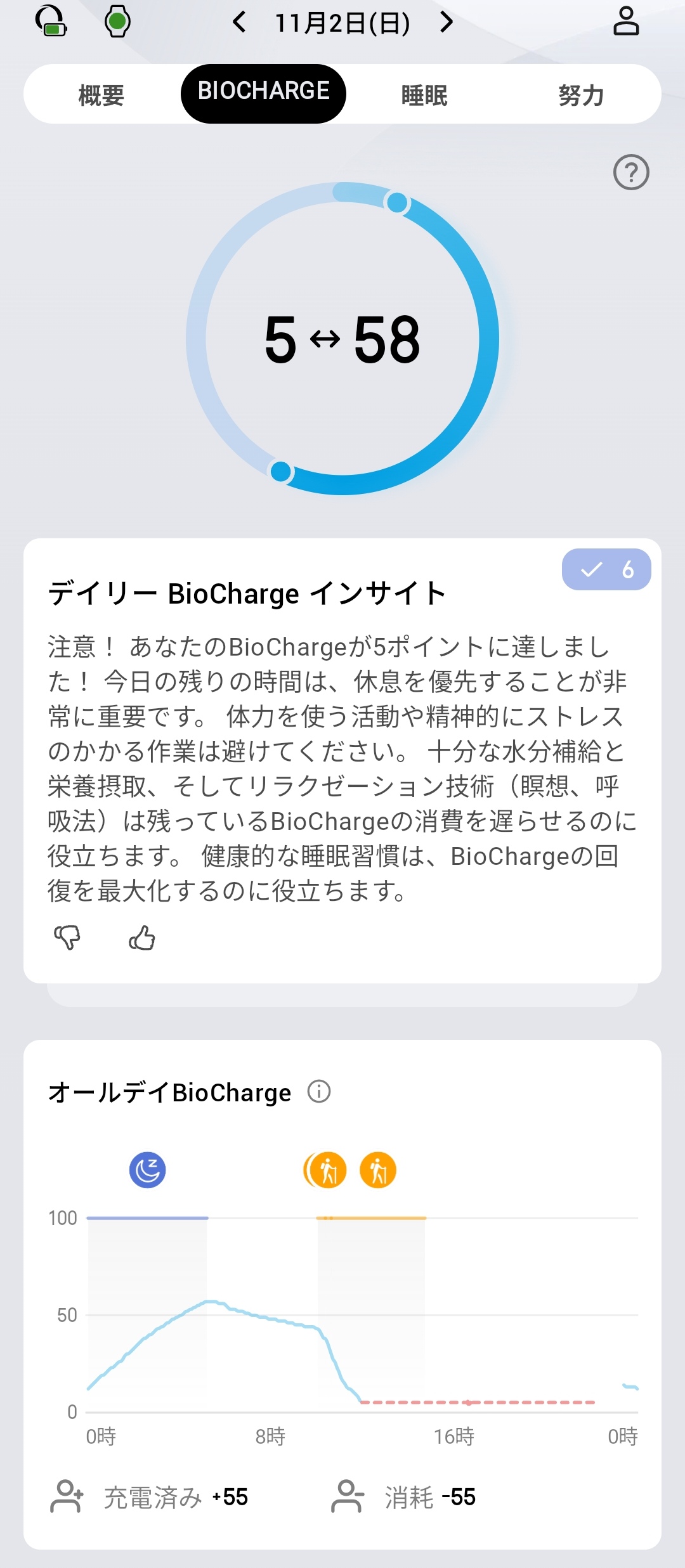Switch to the 睡眠 tab
Viewport: 685px width, 1568px height.
pyautogui.click(x=424, y=95)
